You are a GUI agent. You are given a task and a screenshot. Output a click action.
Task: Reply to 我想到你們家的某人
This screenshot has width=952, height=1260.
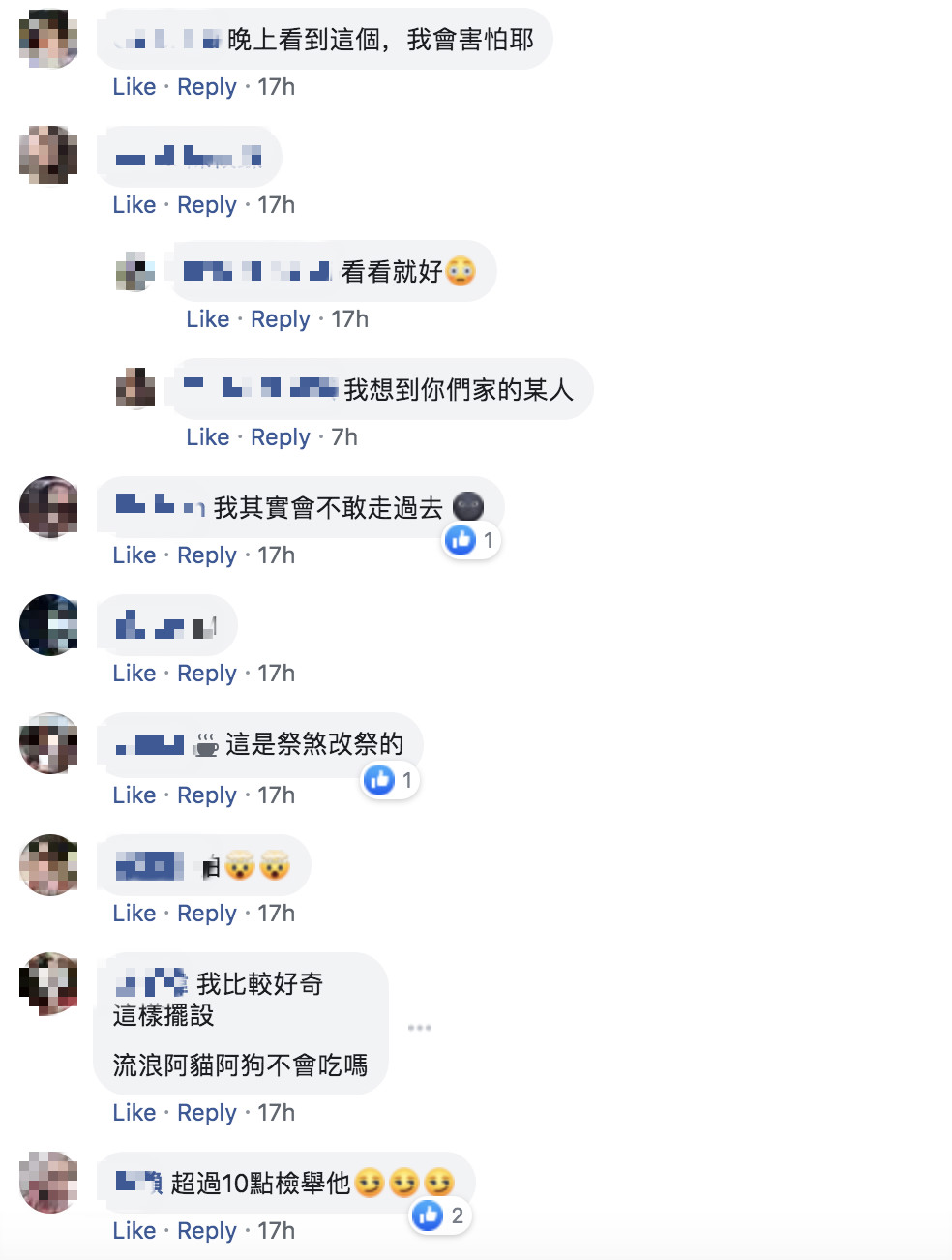[x=280, y=437]
